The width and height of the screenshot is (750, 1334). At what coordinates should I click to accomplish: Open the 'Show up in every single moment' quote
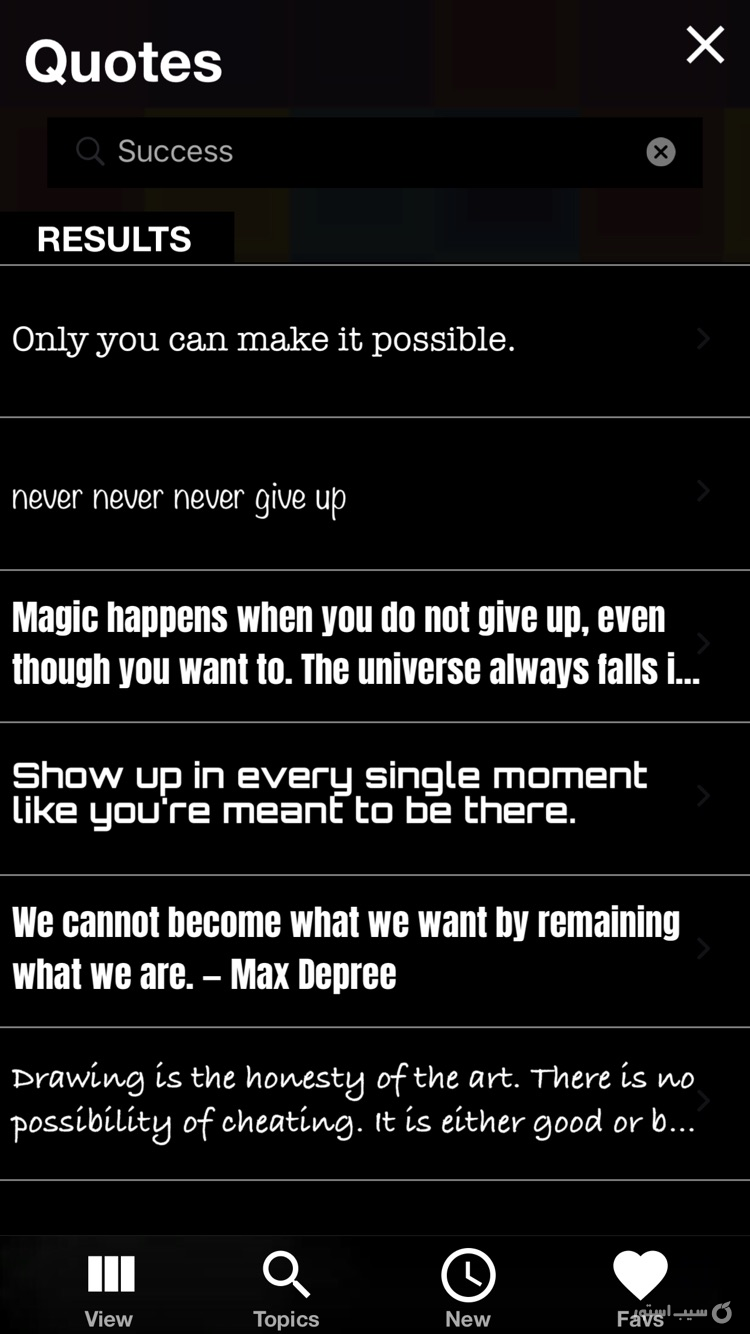point(375,795)
